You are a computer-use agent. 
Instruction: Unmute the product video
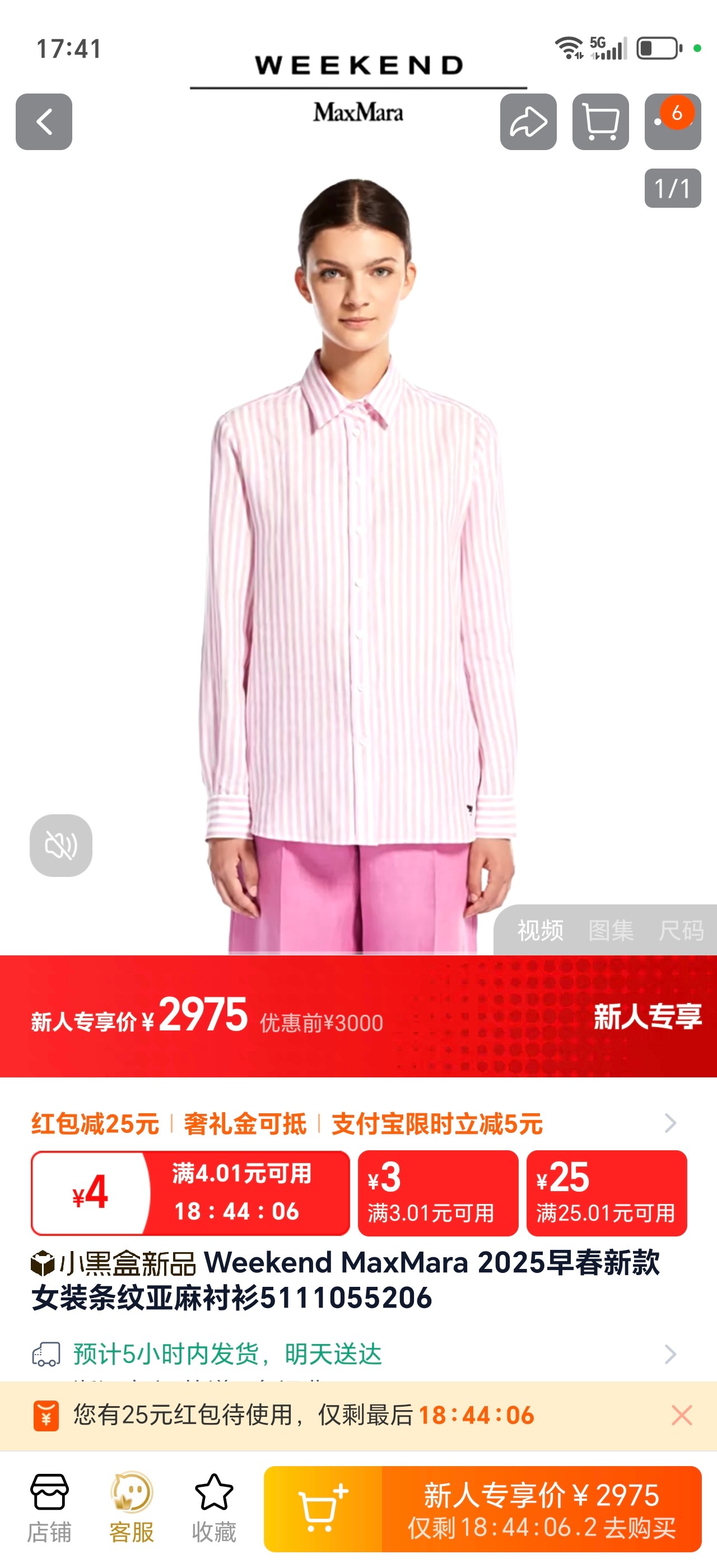[61, 846]
